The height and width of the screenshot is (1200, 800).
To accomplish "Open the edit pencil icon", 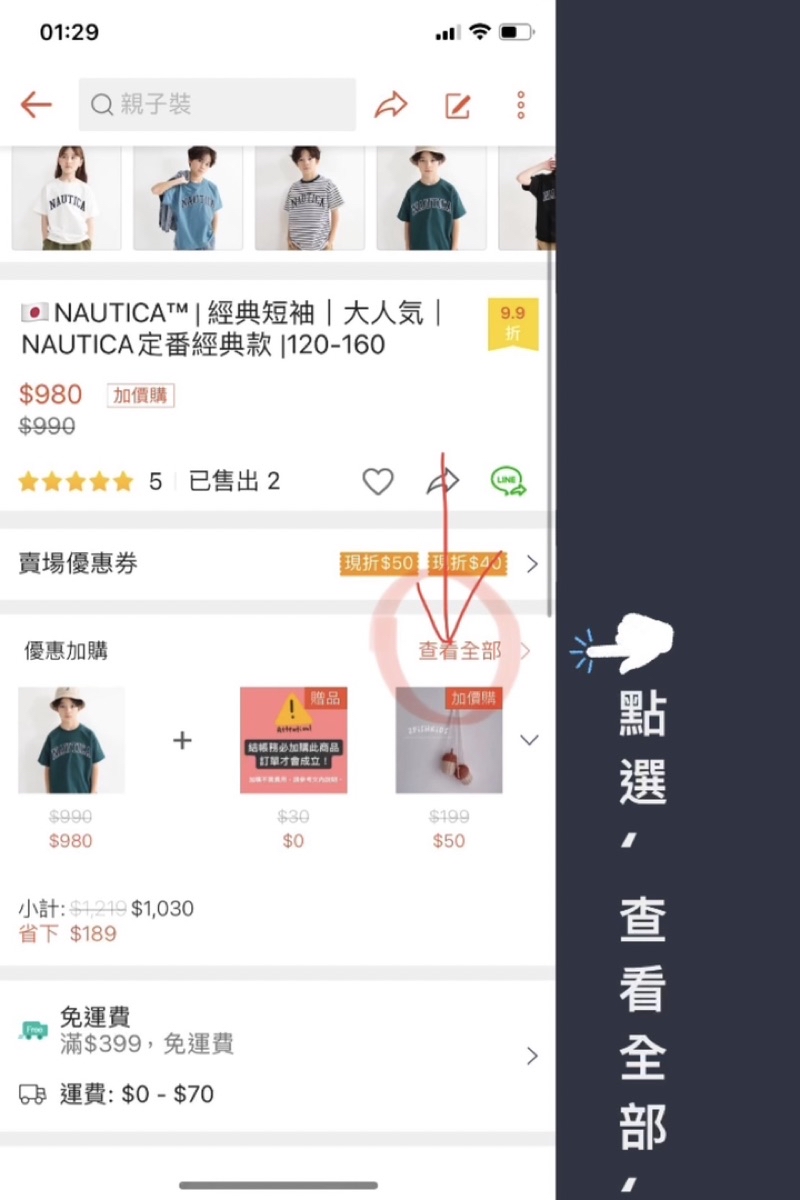I will tap(458, 105).
